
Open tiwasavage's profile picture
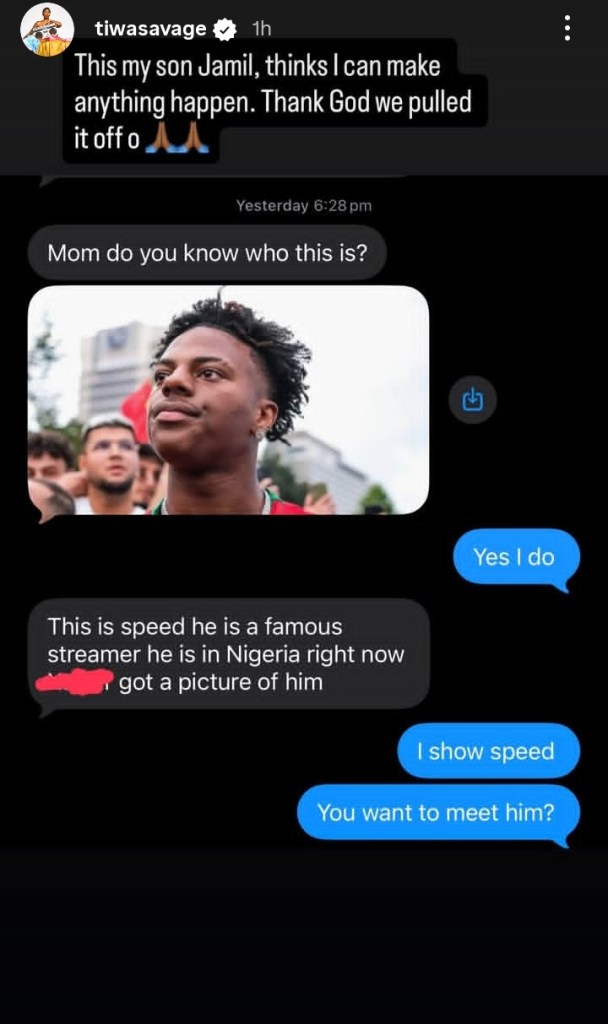coord(47,30)
